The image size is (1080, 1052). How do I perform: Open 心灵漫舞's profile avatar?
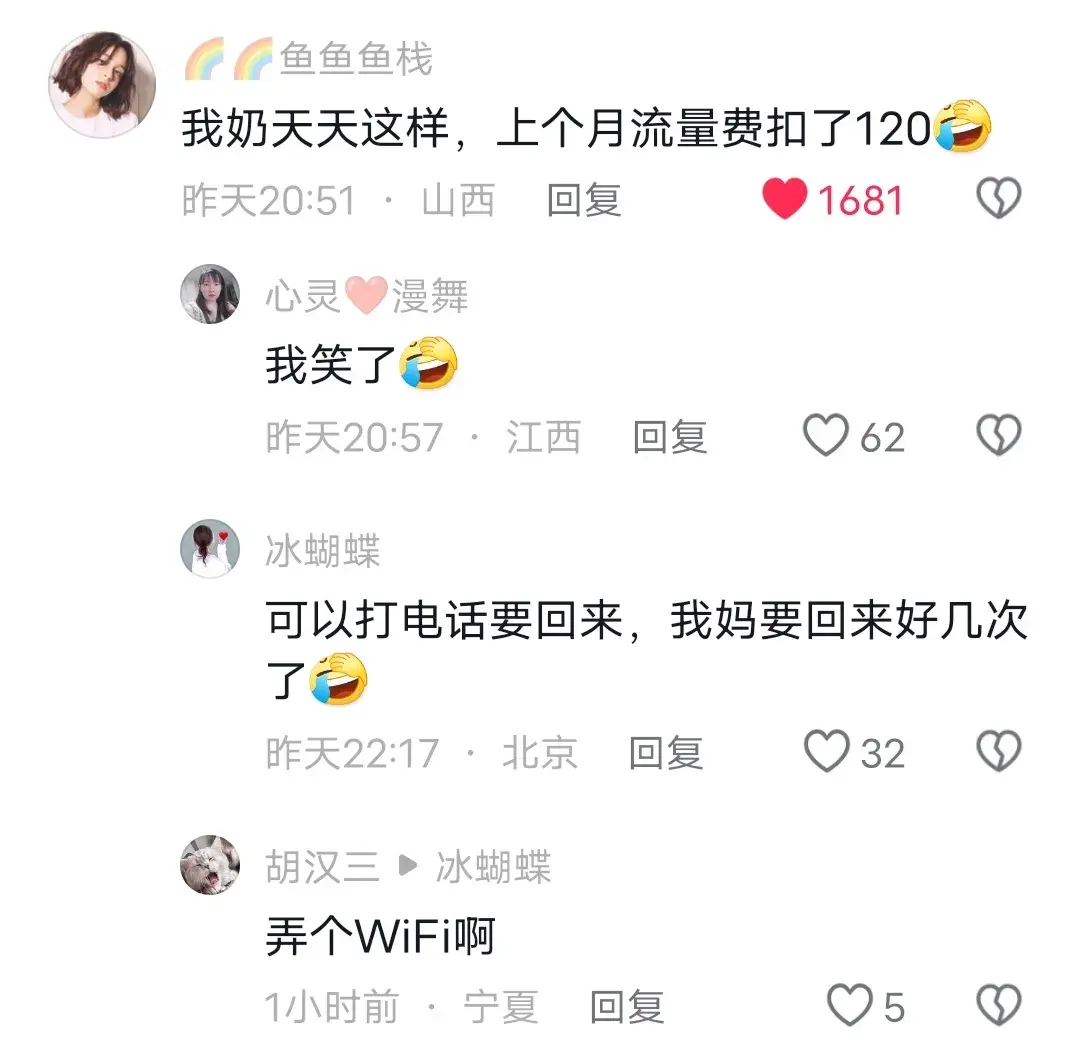click(x=210, y=295)
